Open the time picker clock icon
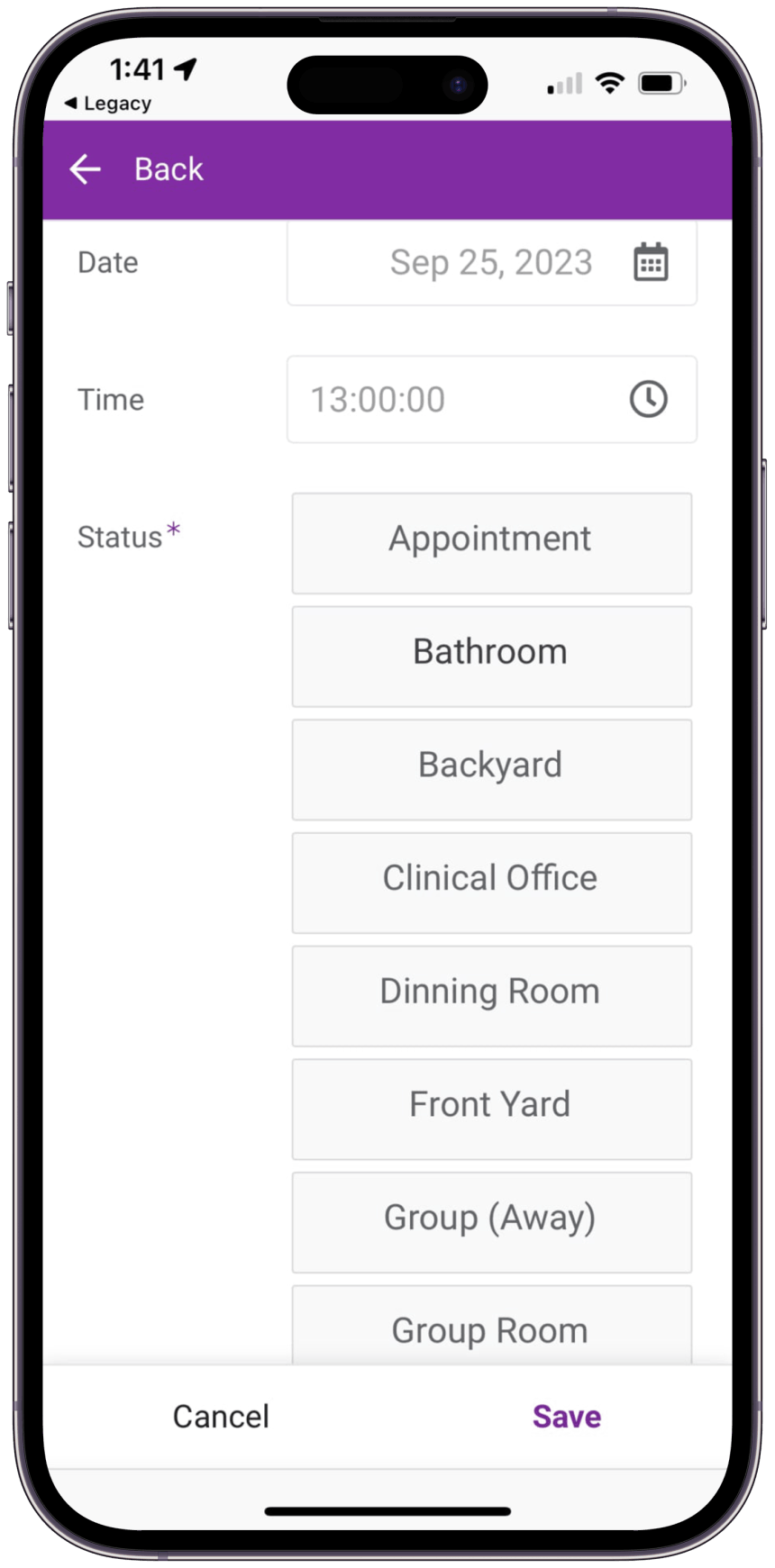 pyautogui.click(x=648, y=399)
